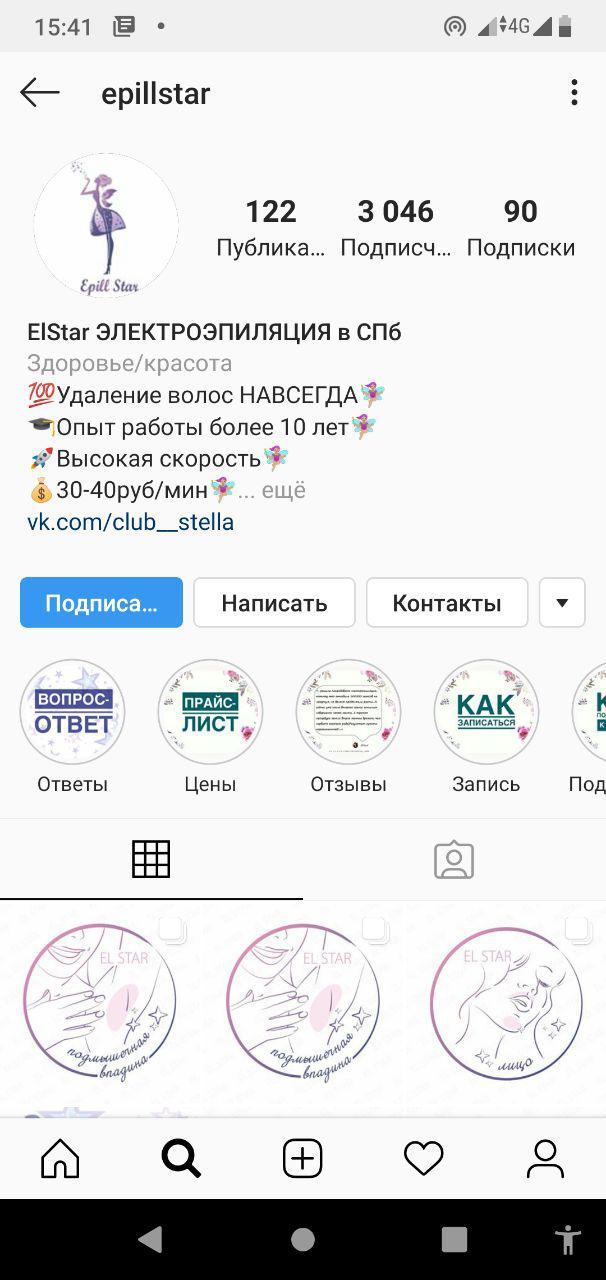
Task: Go to the home feed tab
Action: coord(60,1158)
